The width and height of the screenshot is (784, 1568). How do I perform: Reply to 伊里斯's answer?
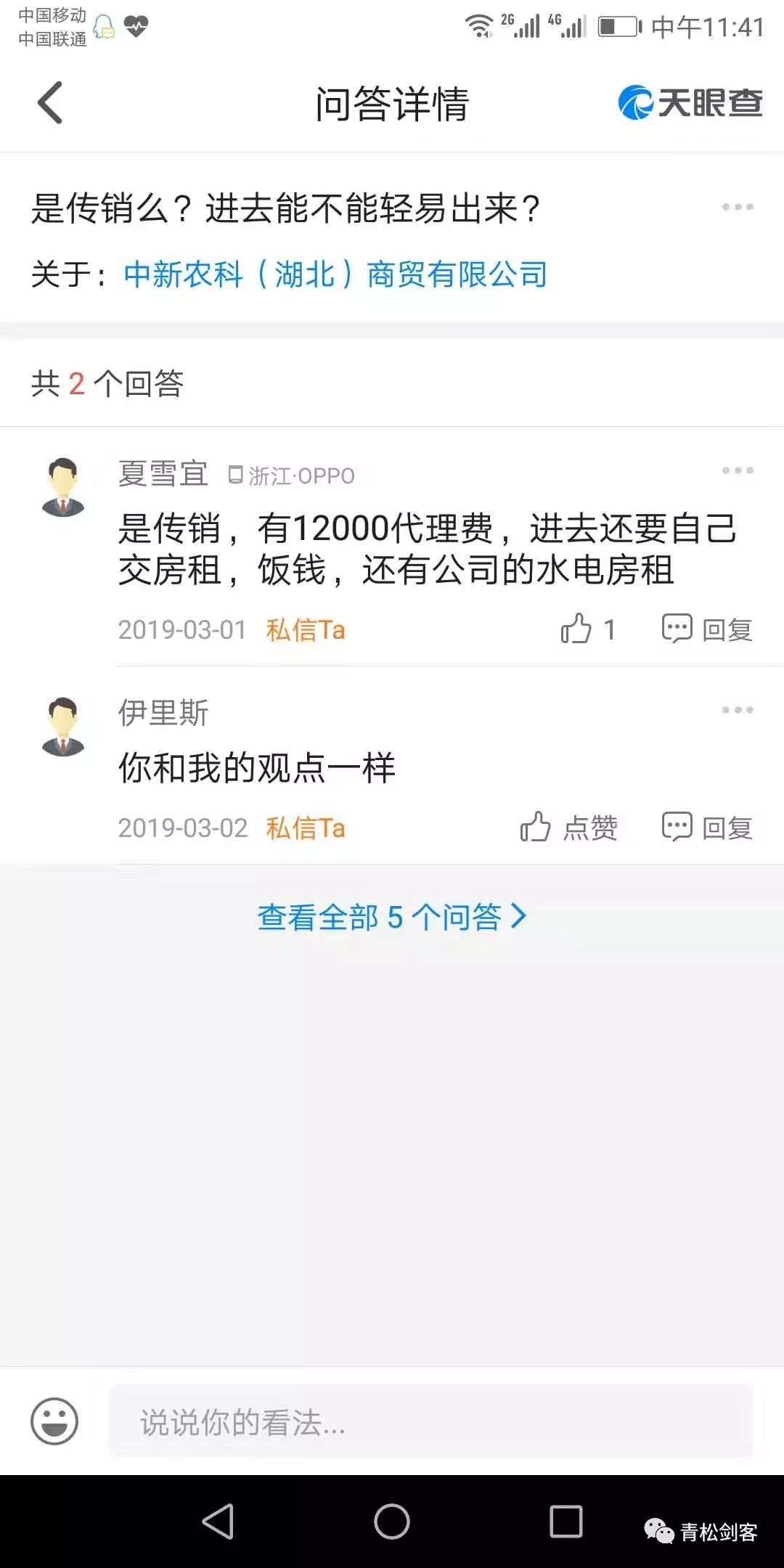pos(706,827)
